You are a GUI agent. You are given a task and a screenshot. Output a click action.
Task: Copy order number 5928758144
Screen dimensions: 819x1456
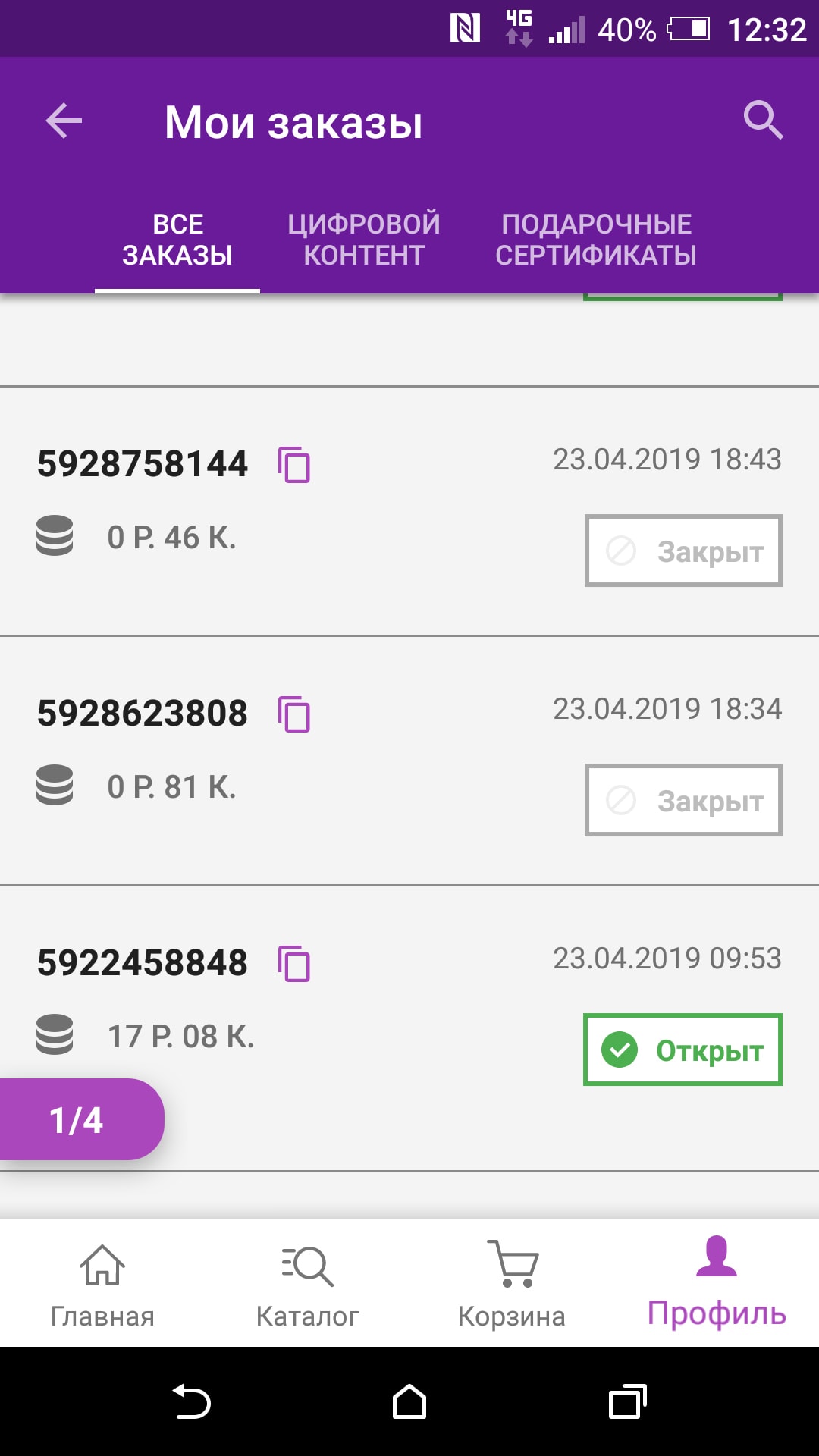pos(294,465)
